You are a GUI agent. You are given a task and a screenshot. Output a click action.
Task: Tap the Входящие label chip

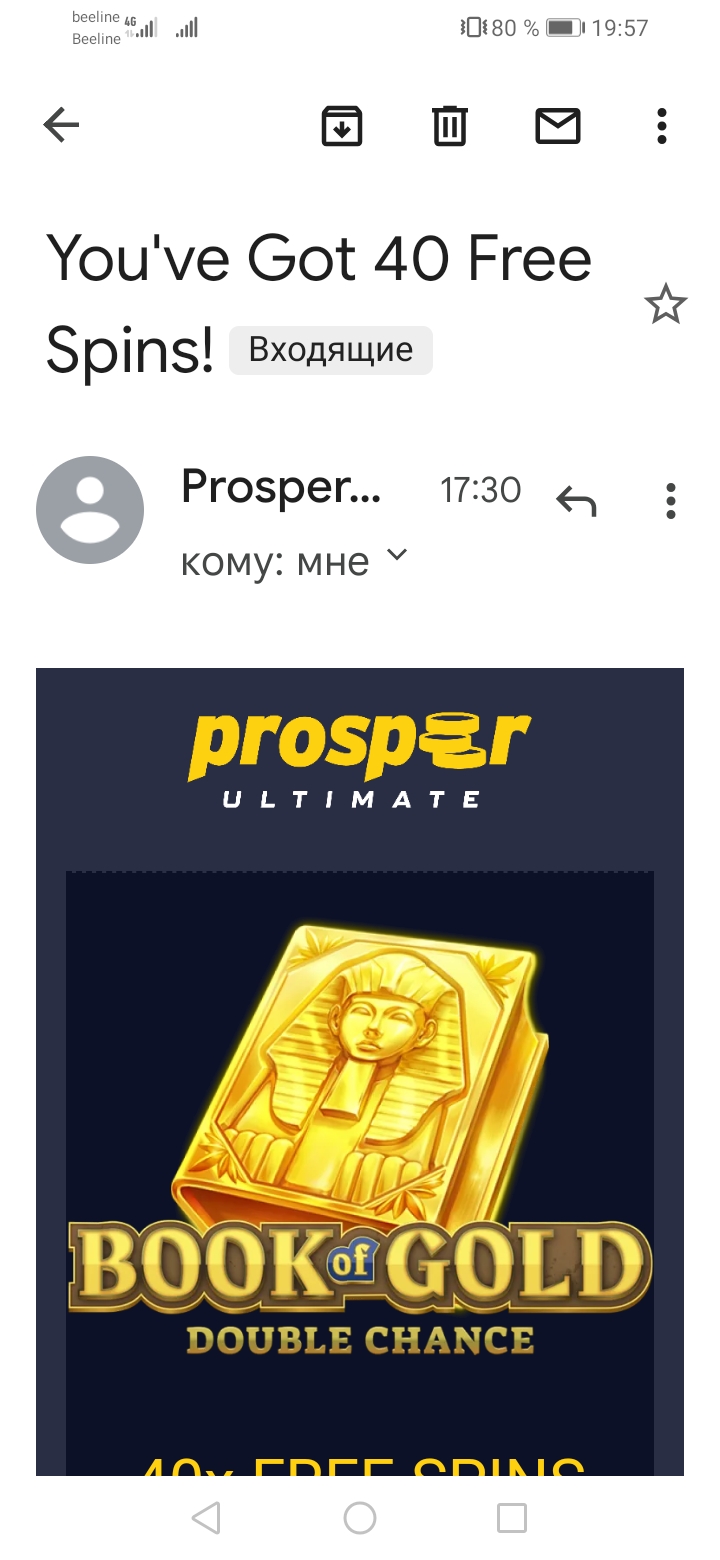(331, 350)
